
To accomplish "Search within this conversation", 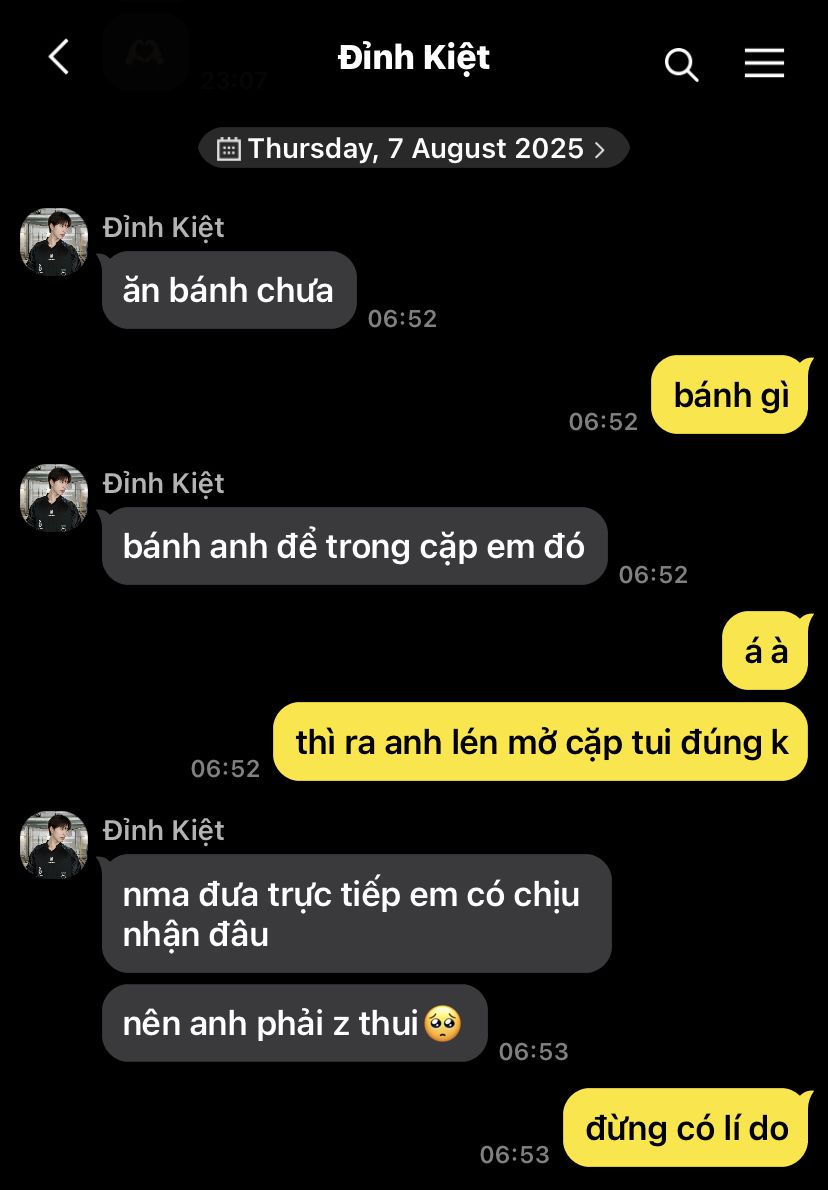I will pyautogui.click(x=681, y=64).
